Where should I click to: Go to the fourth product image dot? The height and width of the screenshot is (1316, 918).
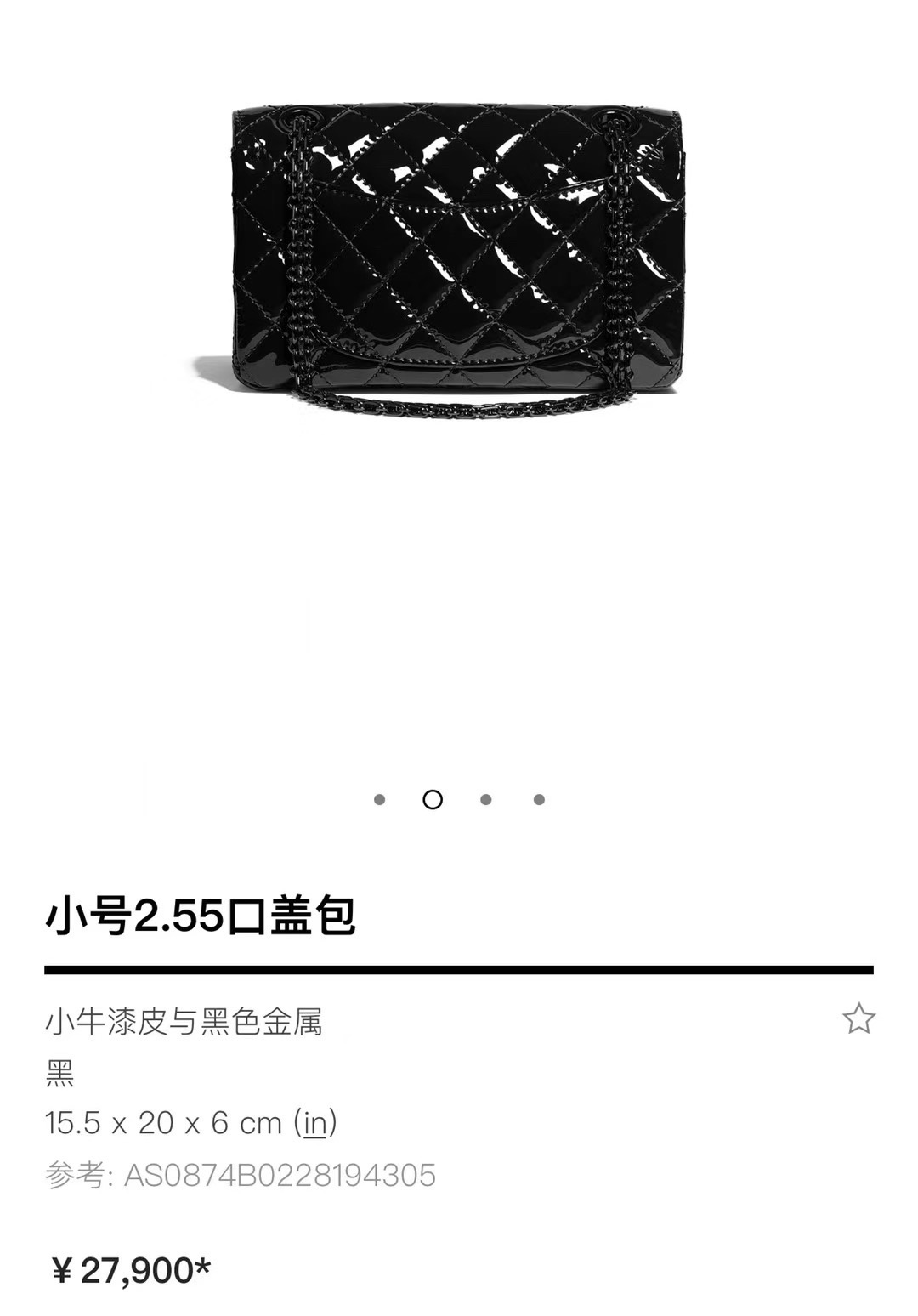[539, 799]
